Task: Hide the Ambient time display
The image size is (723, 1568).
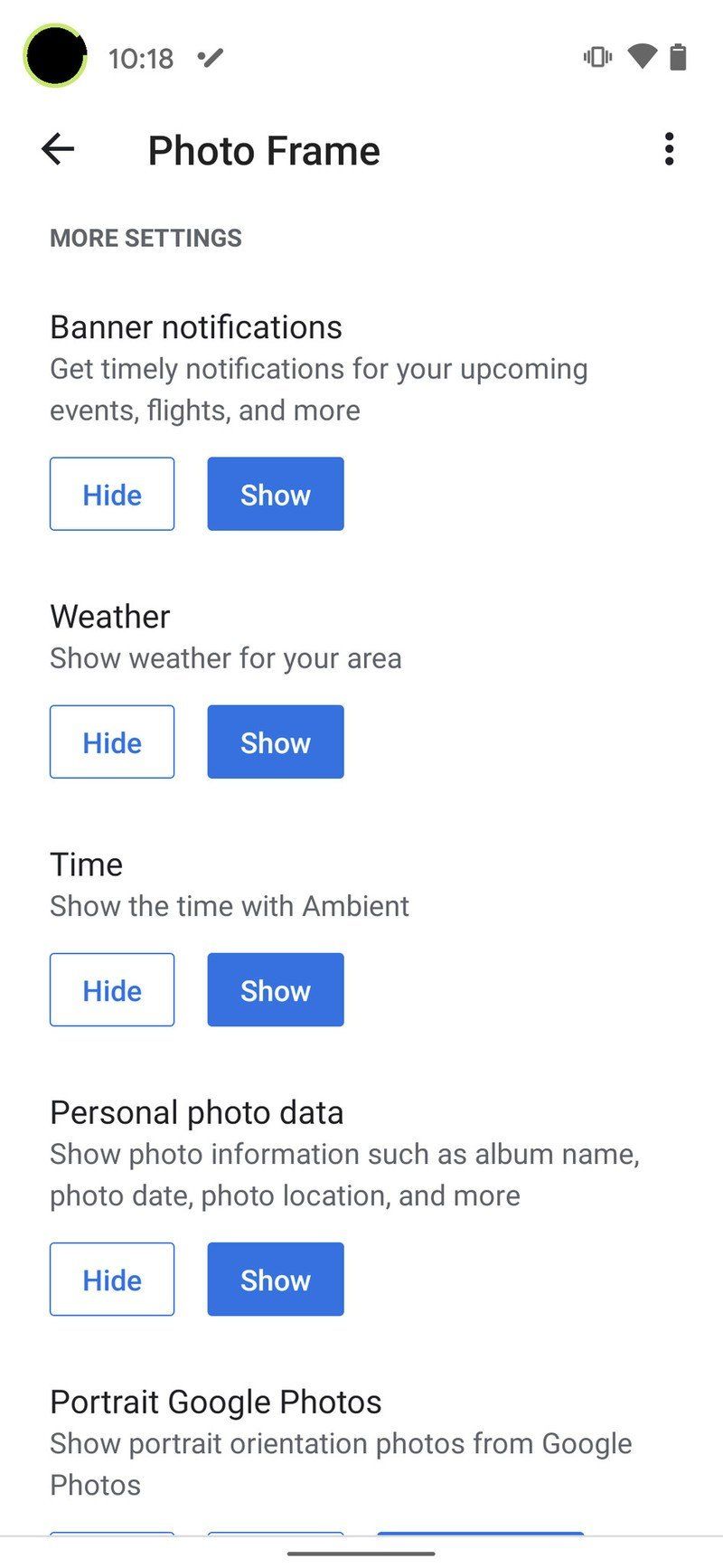Action: click(x=111, y=989)
